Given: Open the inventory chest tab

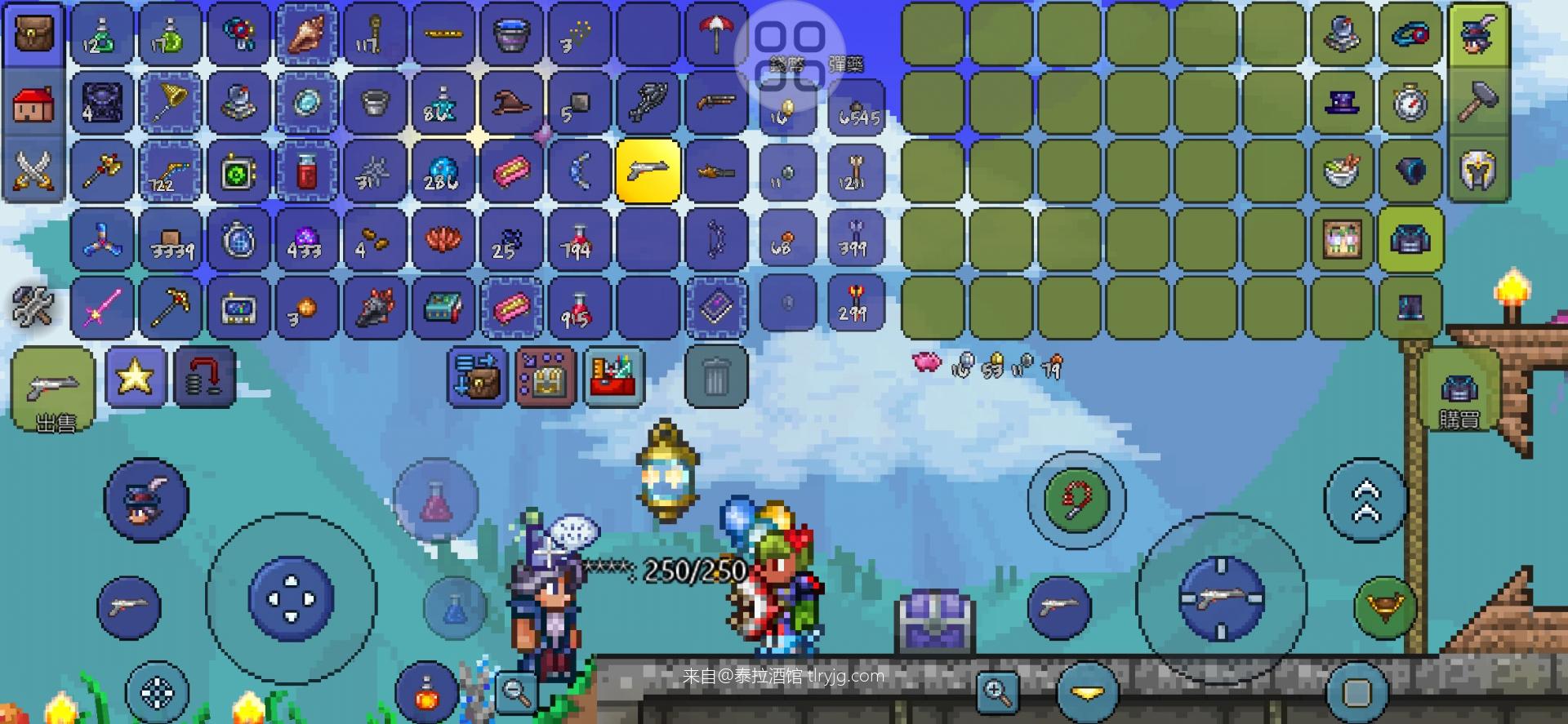Looking at the screenshot, I should tap(33, 36).
